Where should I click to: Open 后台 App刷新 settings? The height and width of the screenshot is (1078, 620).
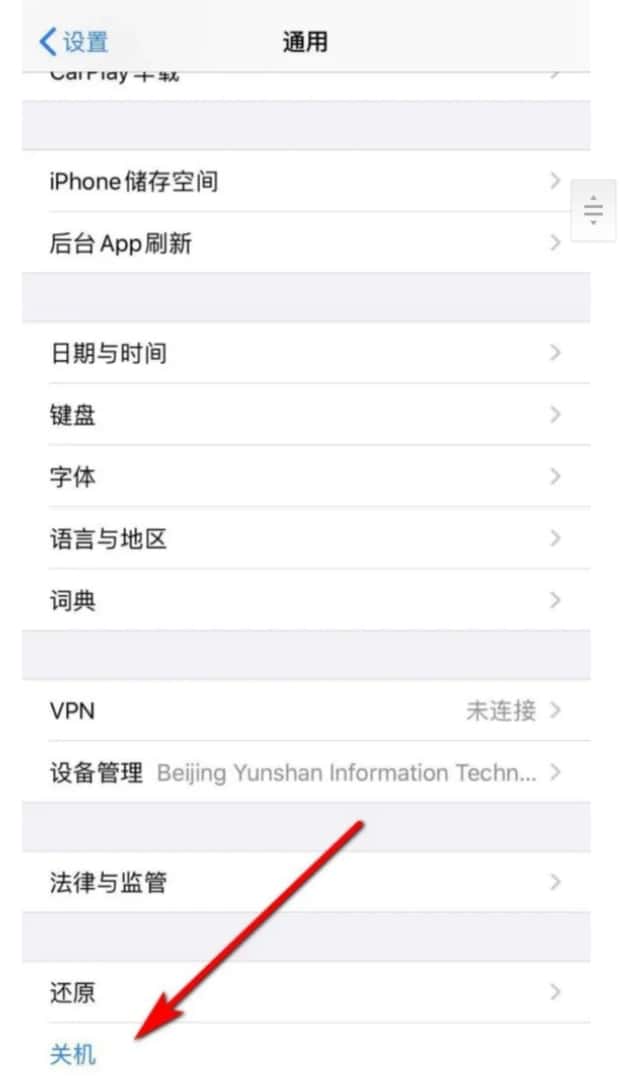[x=300, y=243]
